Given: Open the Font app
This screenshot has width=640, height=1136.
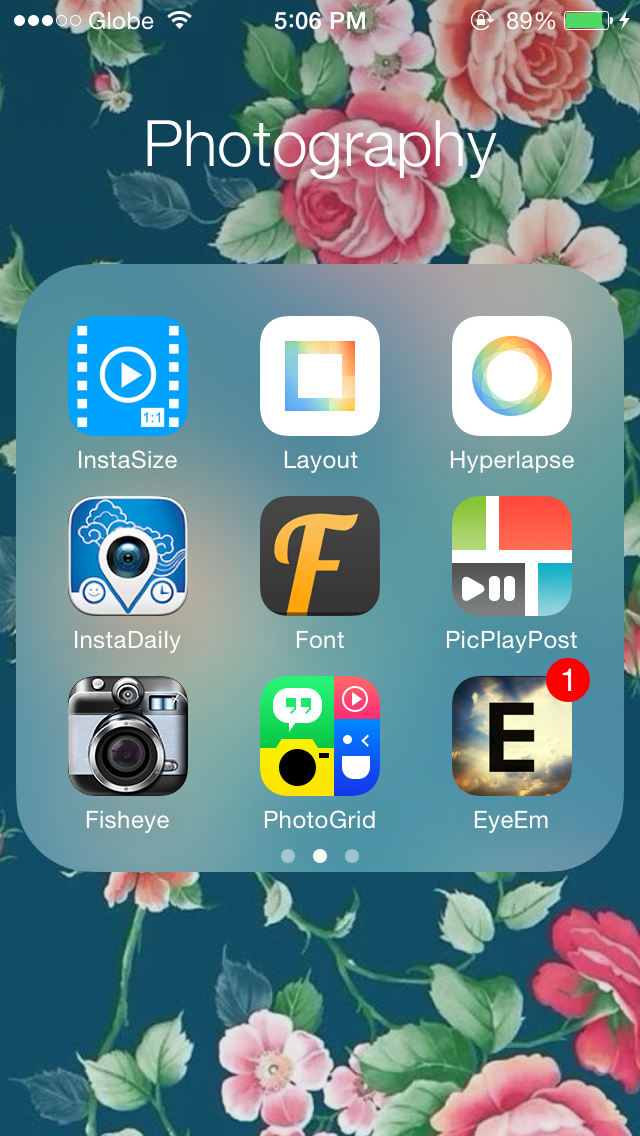Looking at the screenshot, I should [320, 556].
